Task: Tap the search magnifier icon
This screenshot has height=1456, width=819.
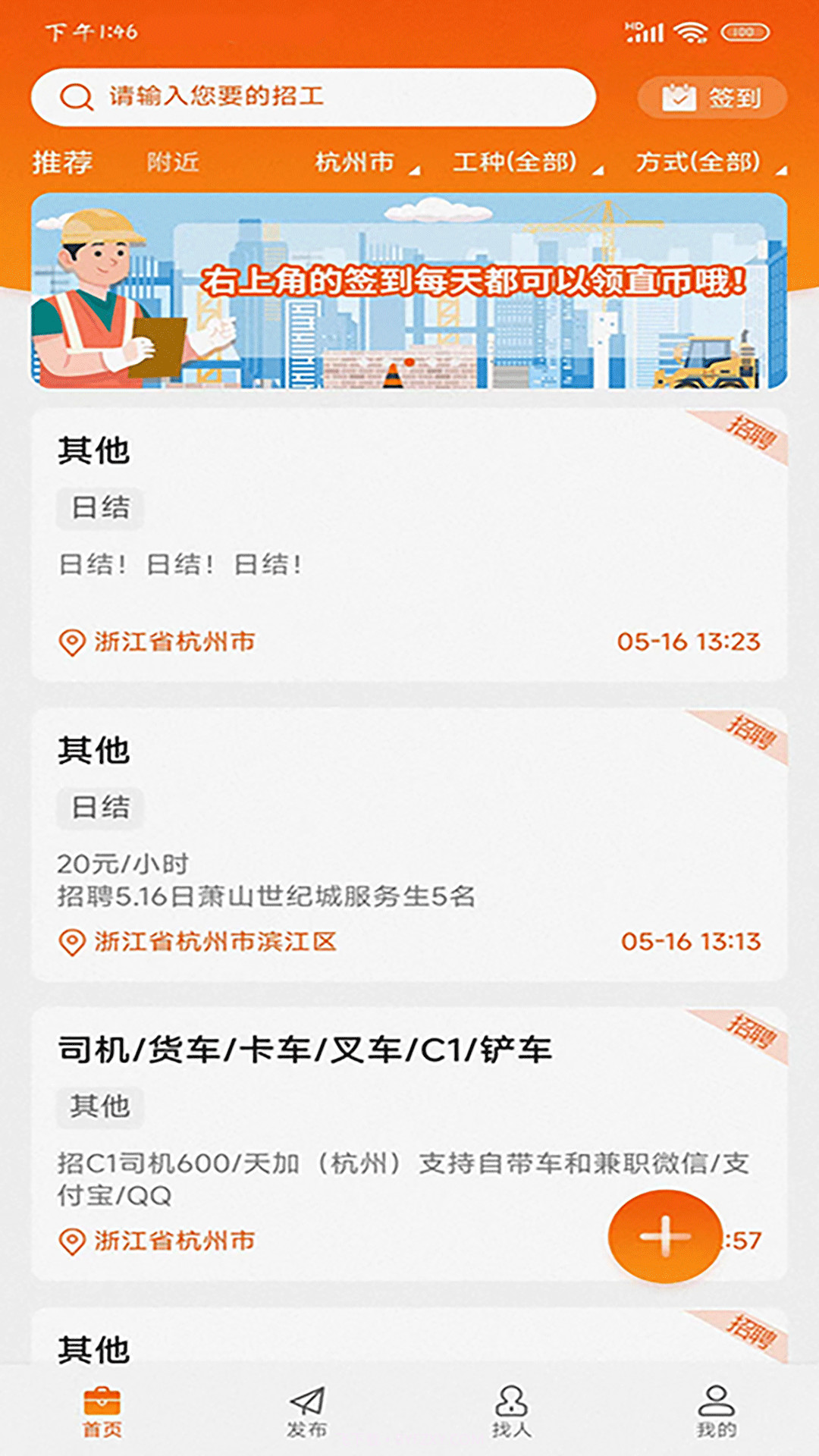Action: [74, 97]
